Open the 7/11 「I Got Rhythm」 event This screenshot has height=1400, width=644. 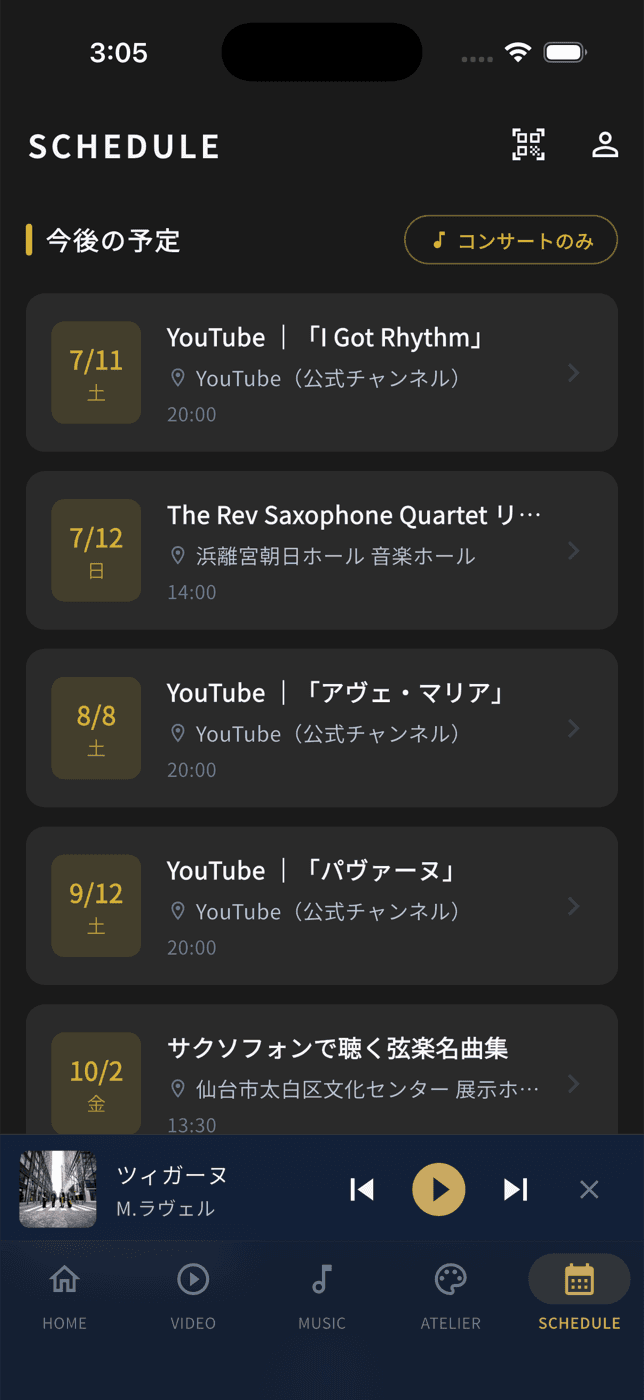click(x=322, y=372)
